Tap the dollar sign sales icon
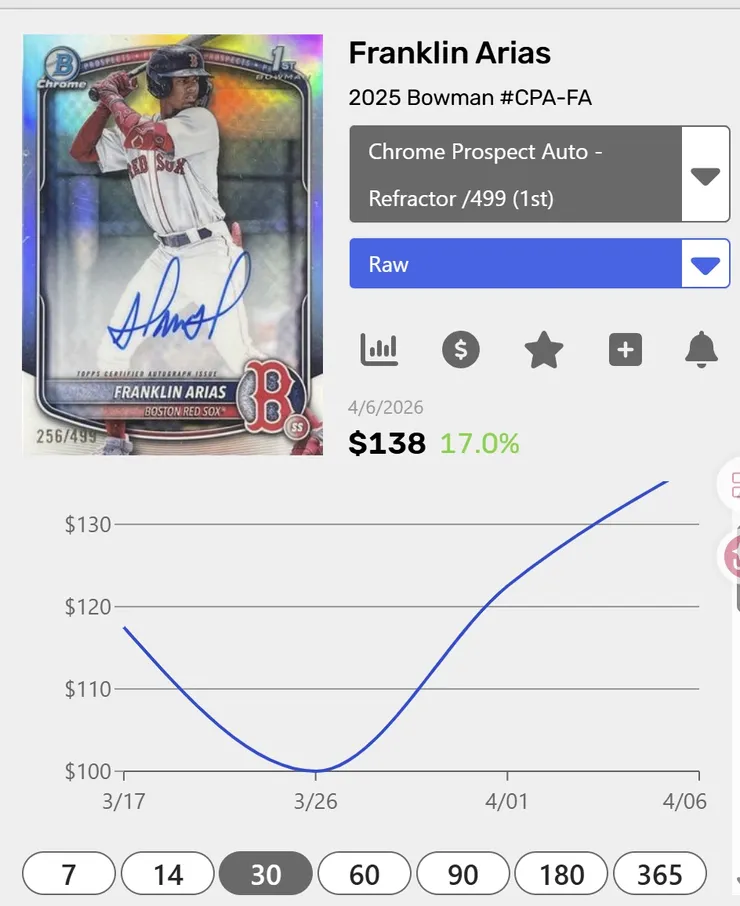The width and height of the screenshot is (740, 906). [x=461, y=350]
